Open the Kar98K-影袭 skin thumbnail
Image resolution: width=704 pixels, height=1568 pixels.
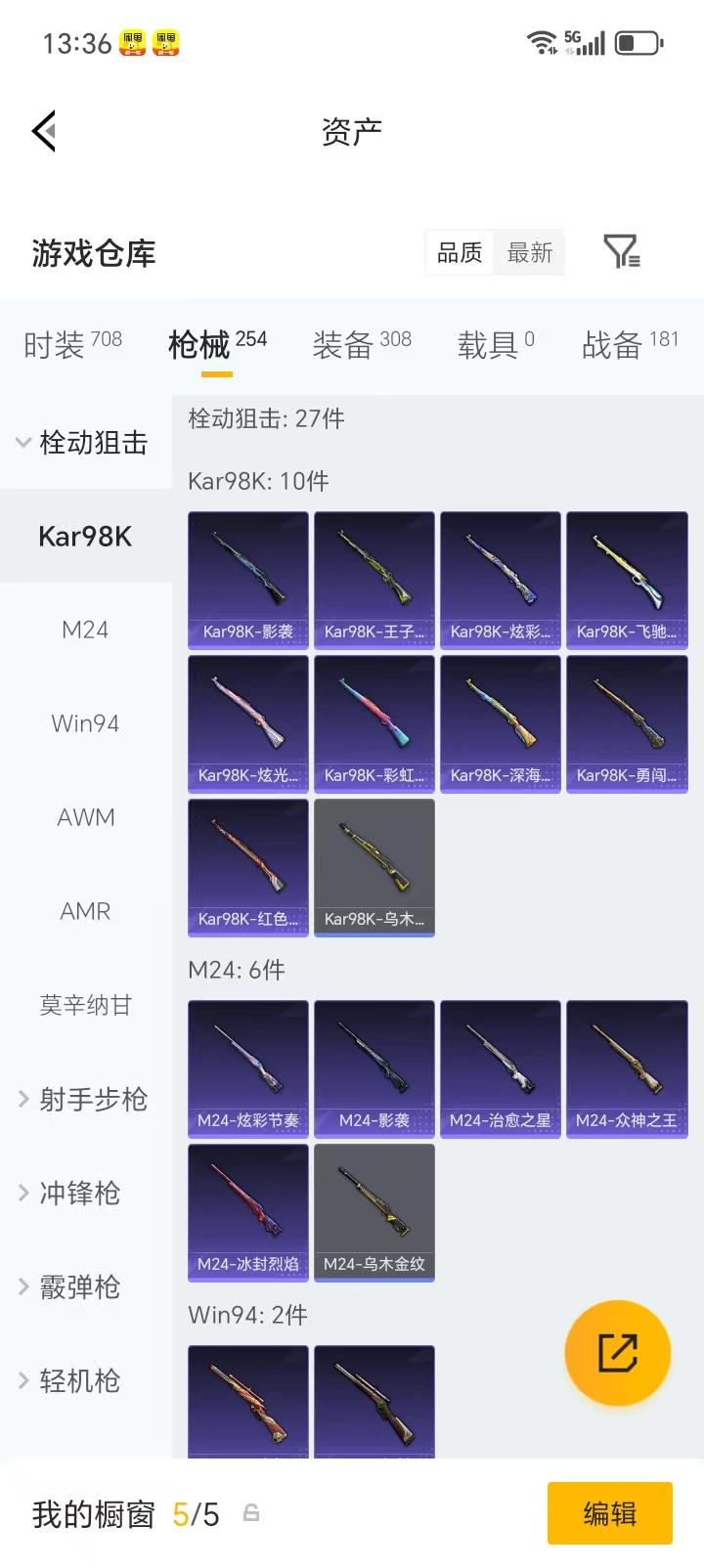click(247, 580)
